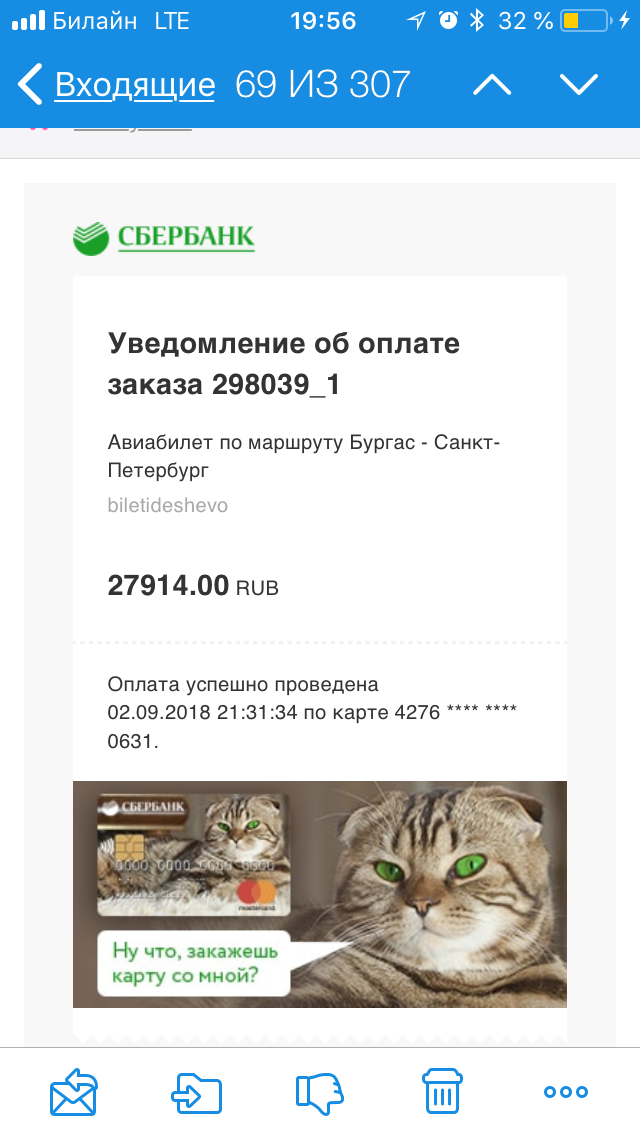The height and width of the screenshot is (1136, 640).
Task: Open the previous email with up arrow
Action: pyautogui.click(x=492, y=85)
